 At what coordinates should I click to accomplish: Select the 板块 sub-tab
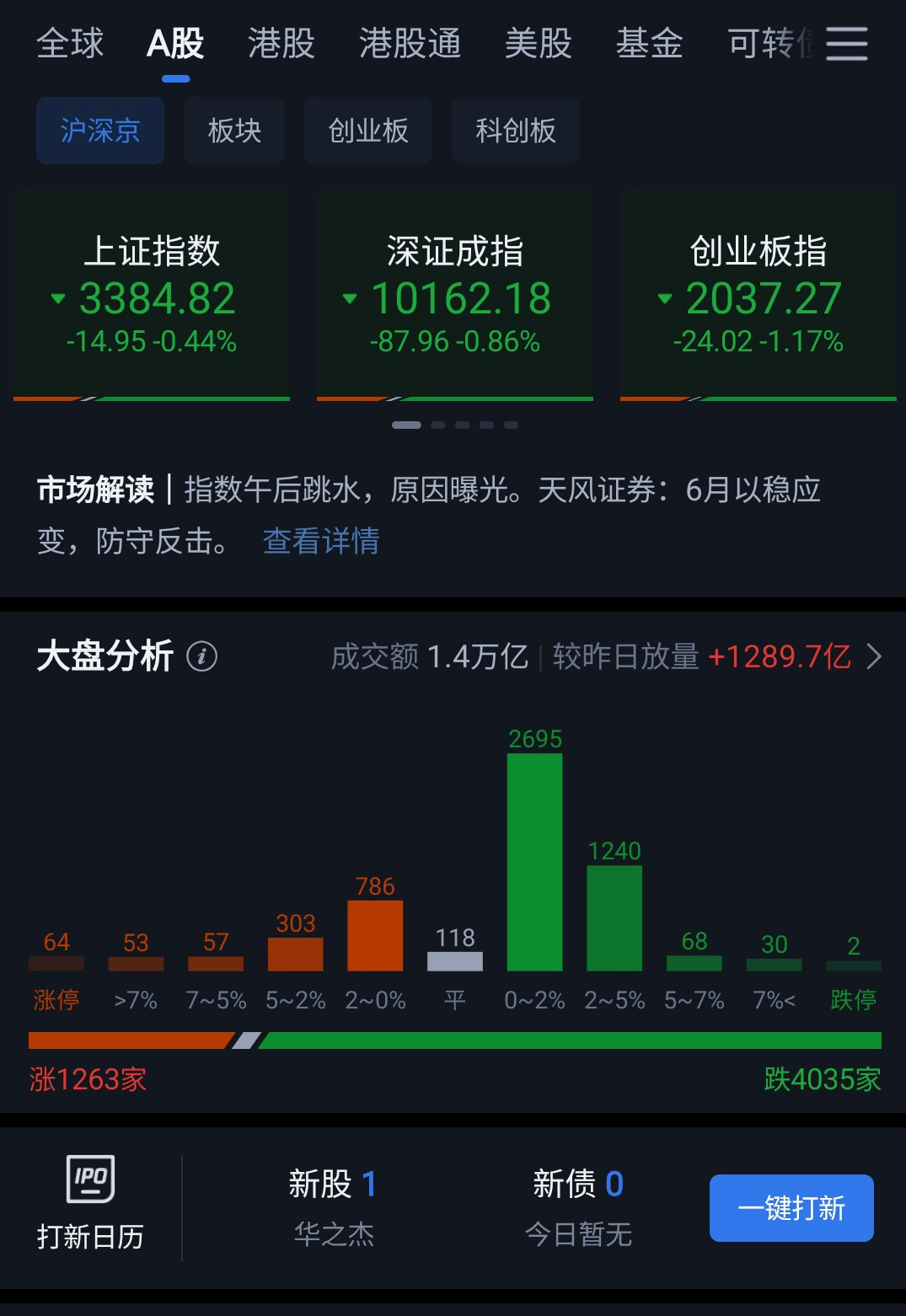click(233, 131)
